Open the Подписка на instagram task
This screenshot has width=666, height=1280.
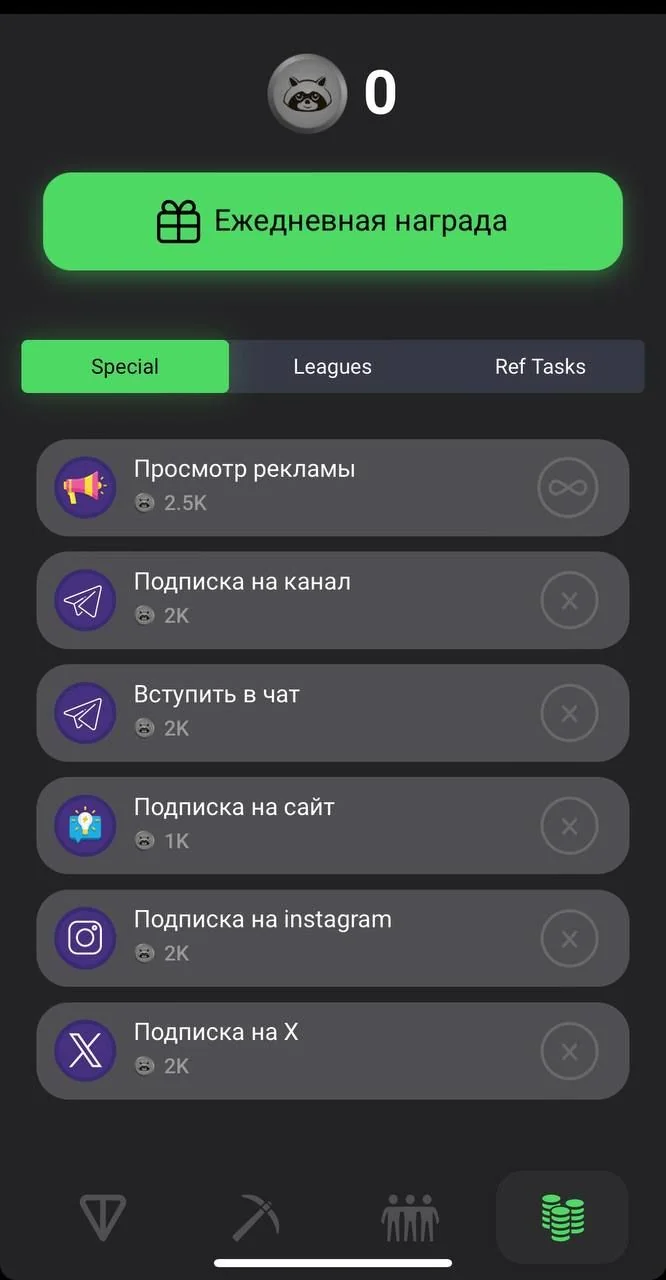pos(333,938)
